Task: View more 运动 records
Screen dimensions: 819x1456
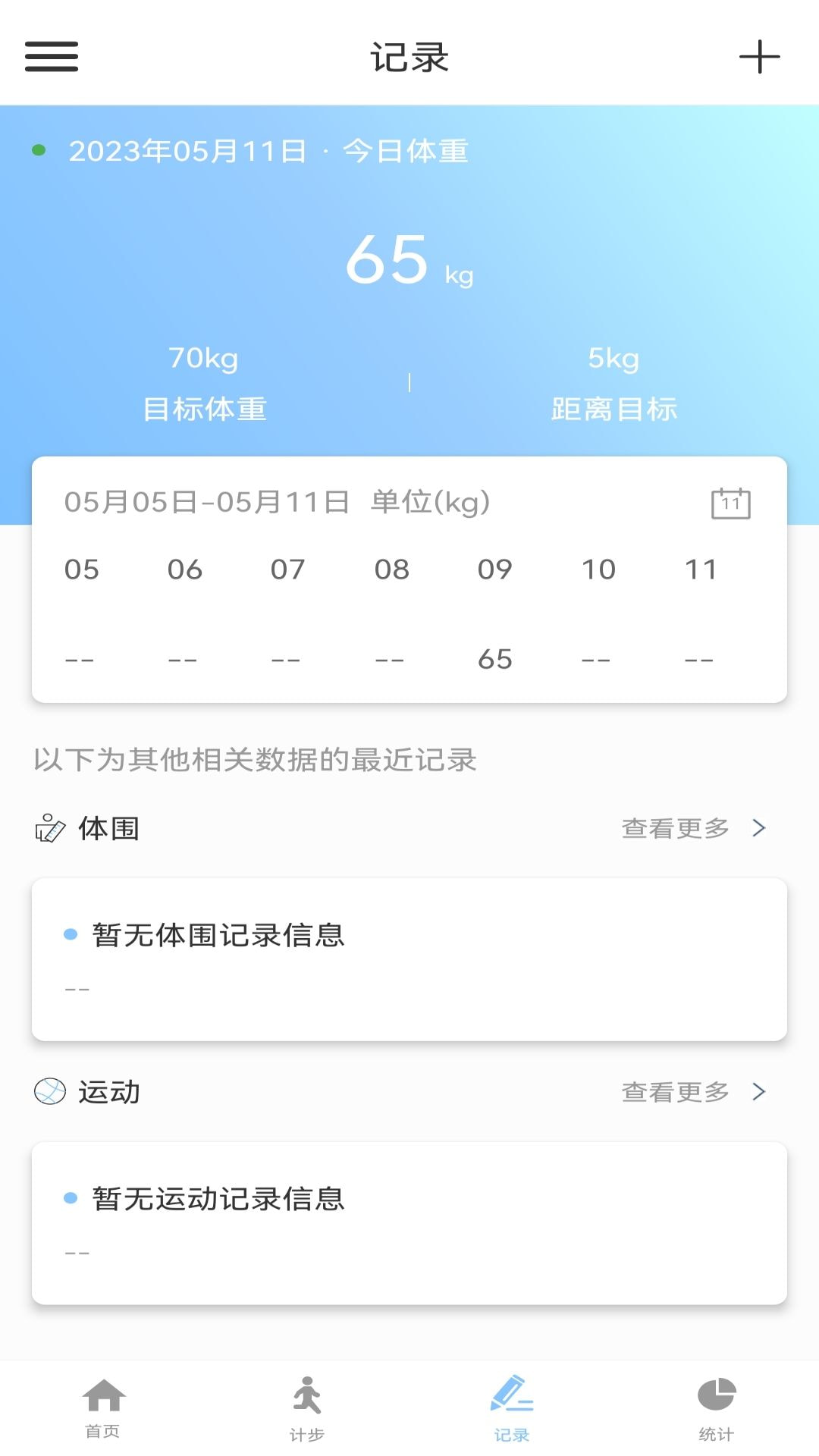Action: (694, 1092)
